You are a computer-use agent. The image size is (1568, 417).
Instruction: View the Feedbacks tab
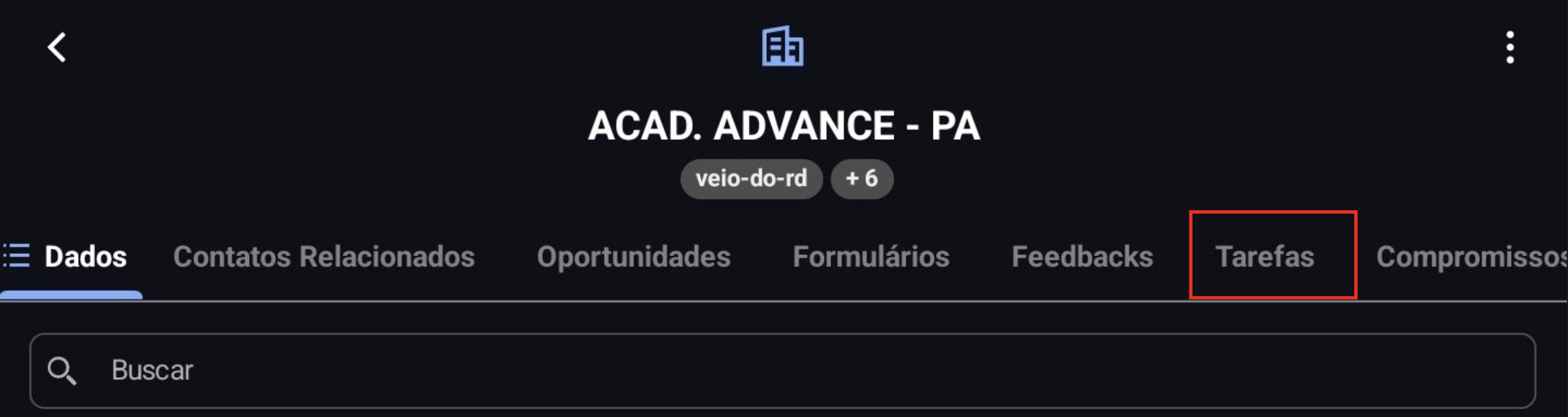[1082, 257]
